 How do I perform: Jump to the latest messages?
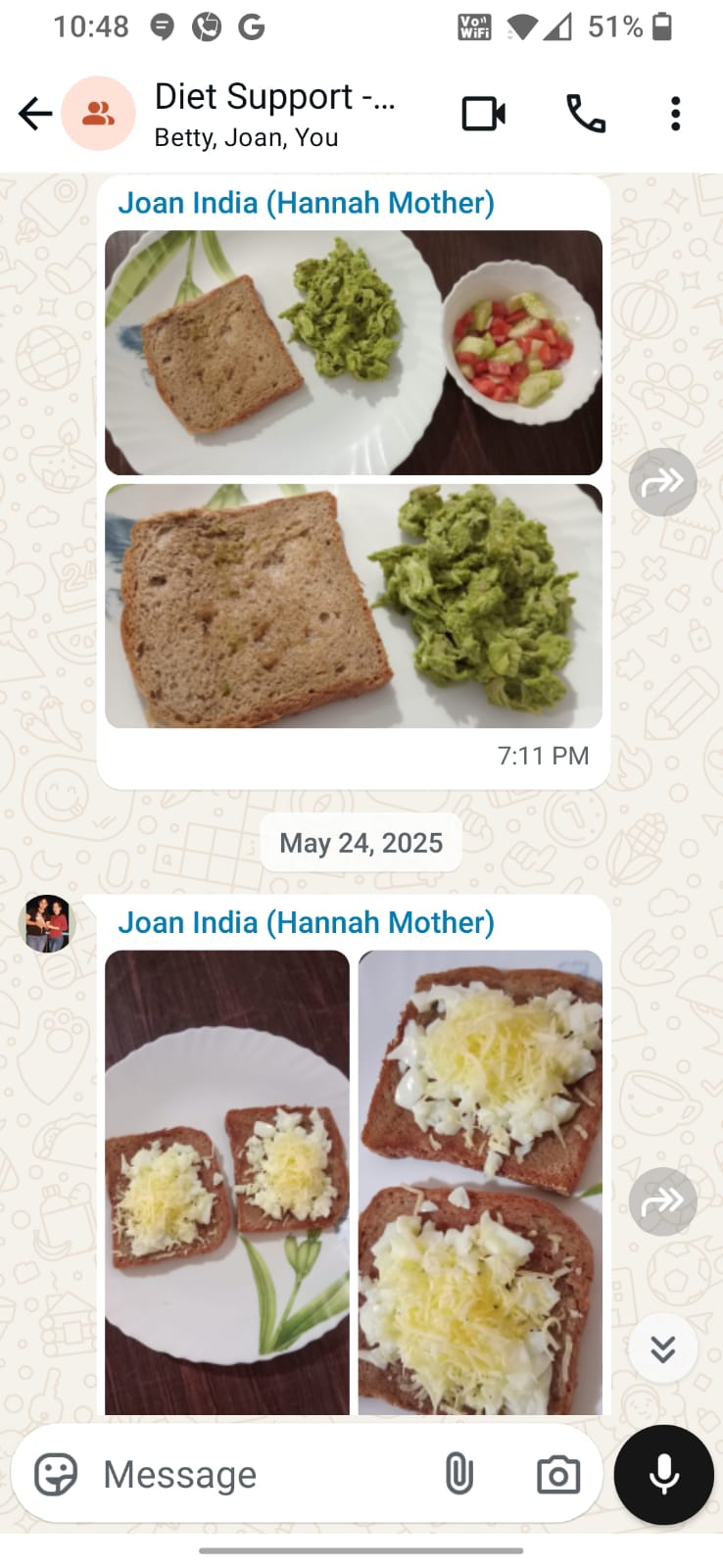pos(662,1348)
